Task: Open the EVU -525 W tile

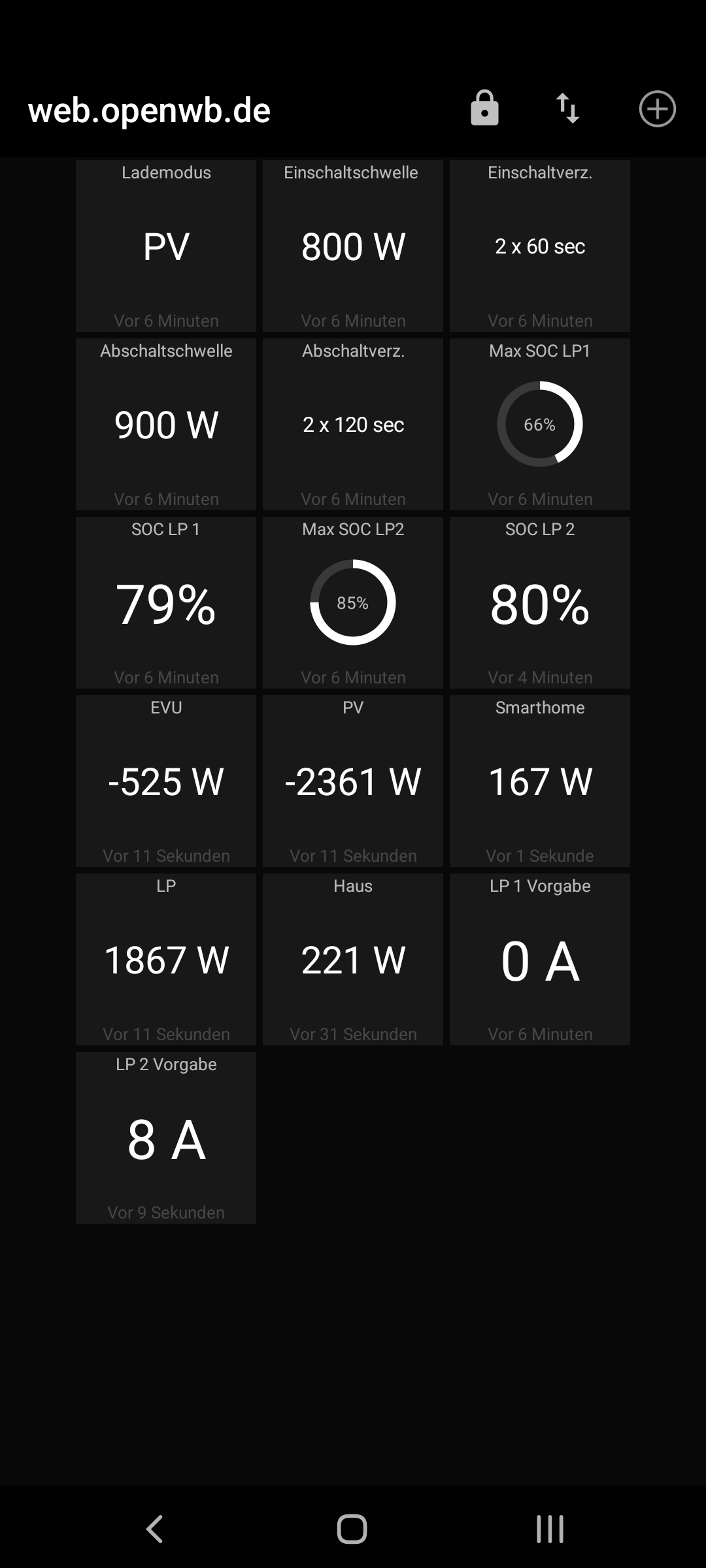Action: (166, 781)
